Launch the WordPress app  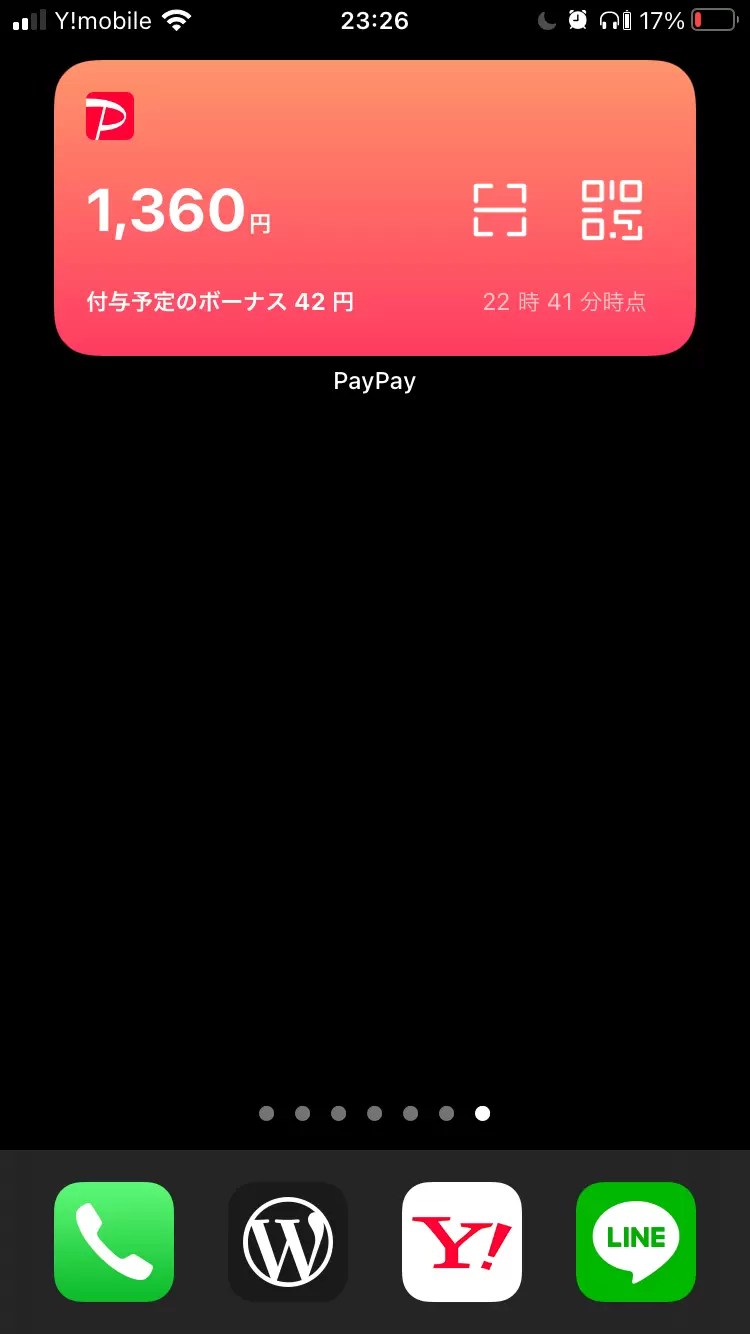287,1241
